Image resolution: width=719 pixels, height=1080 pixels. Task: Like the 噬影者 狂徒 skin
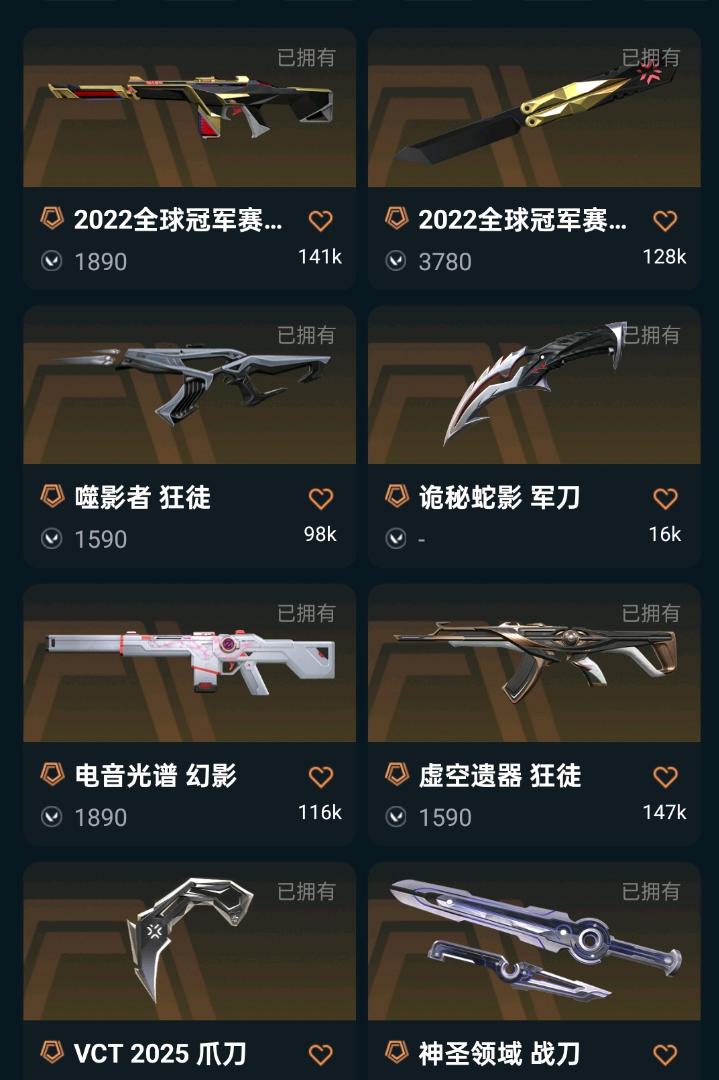[x=320, y=498]
